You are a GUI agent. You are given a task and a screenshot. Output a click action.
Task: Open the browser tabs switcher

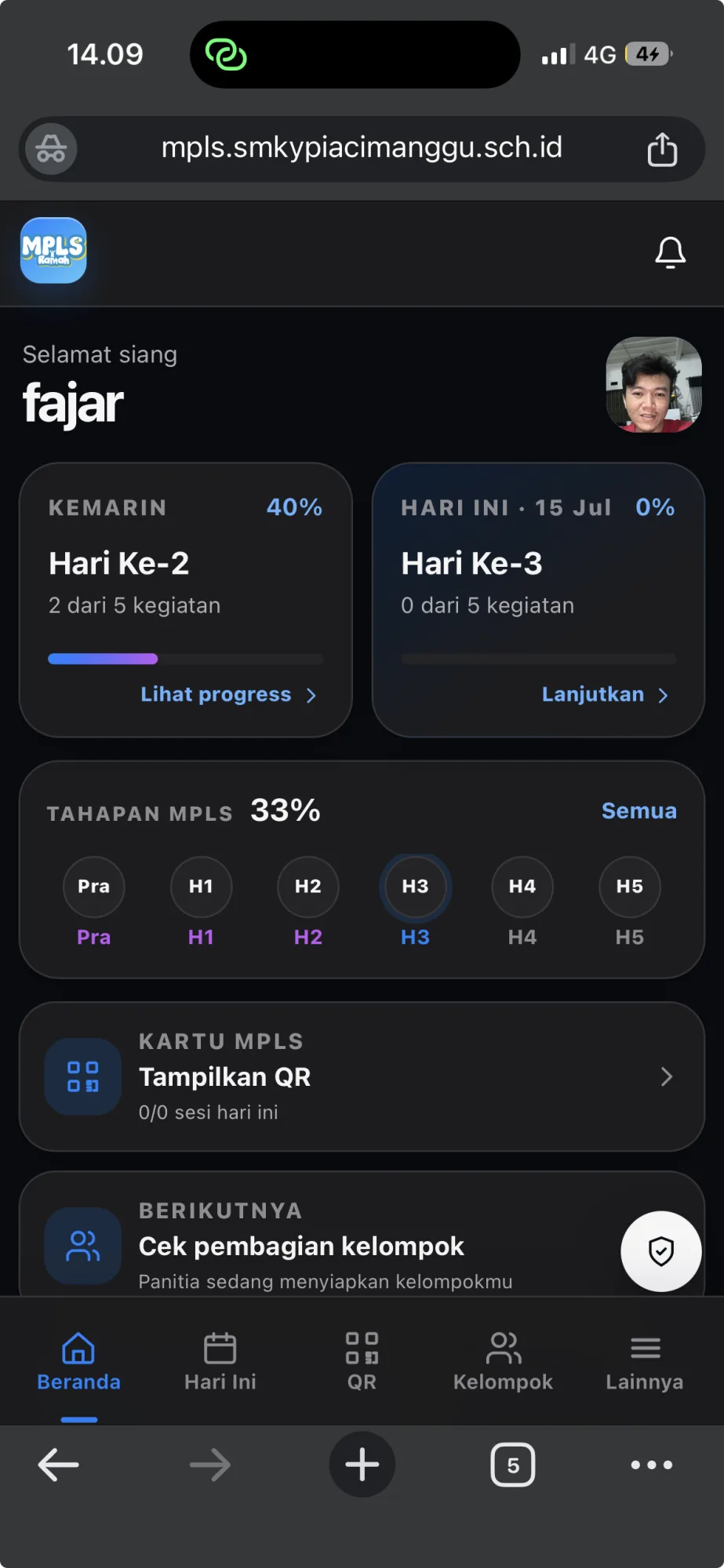513,1465
